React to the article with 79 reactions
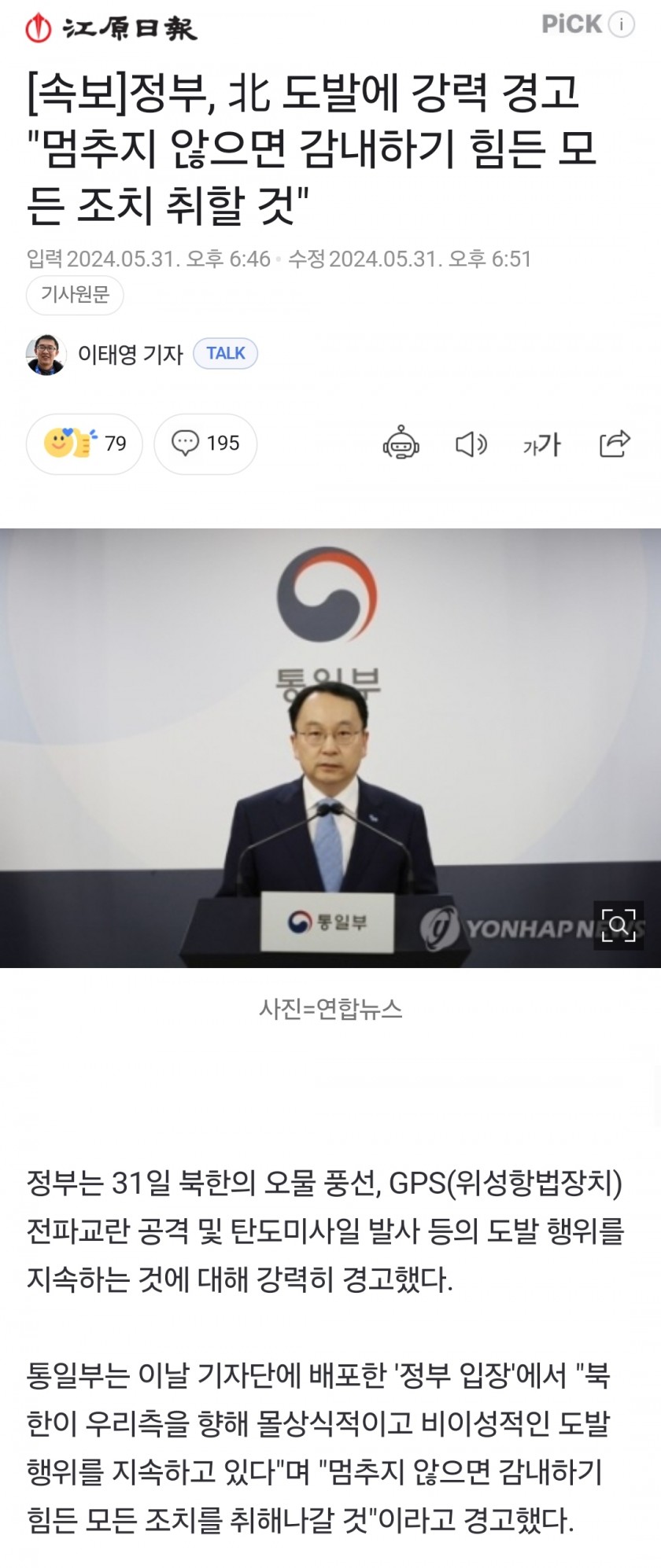 tap(84, 444)
